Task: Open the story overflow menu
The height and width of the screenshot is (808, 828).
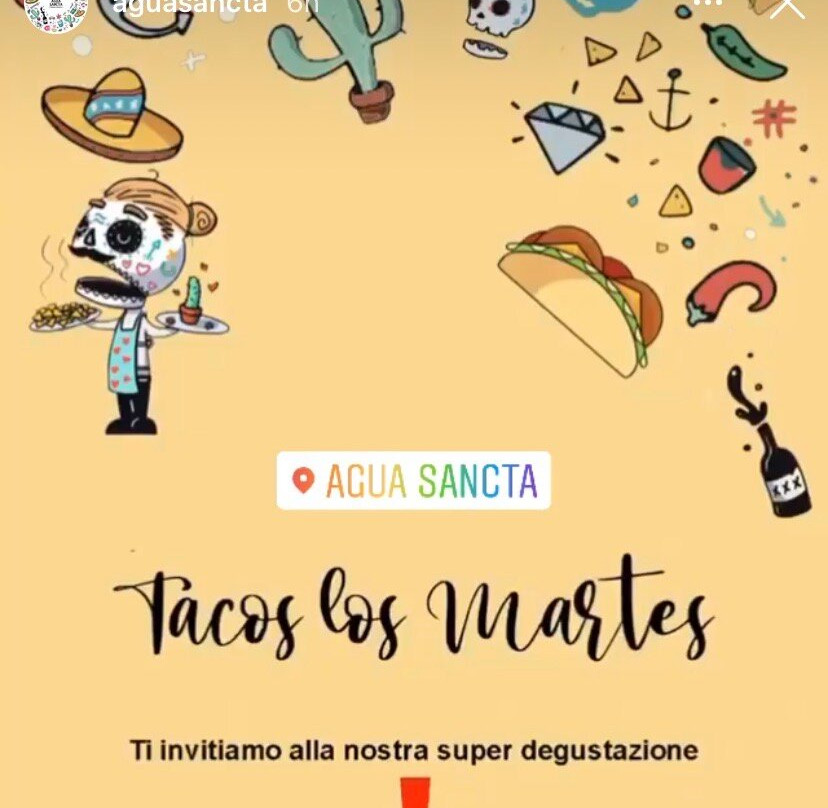Action: (708, 4)
